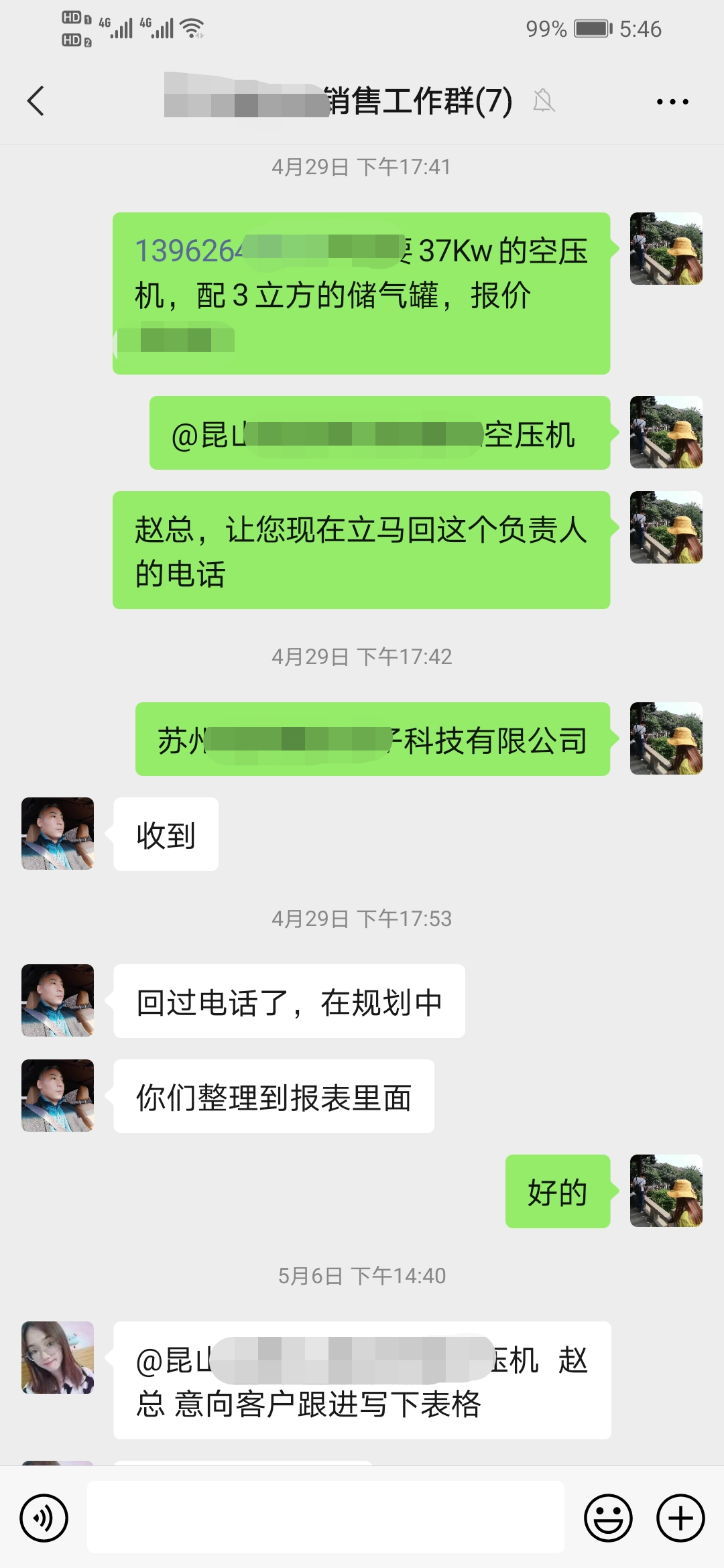Tap the phone number link starting with 139626
Viewport: 724px width, 1568px height.
point(188,251)
